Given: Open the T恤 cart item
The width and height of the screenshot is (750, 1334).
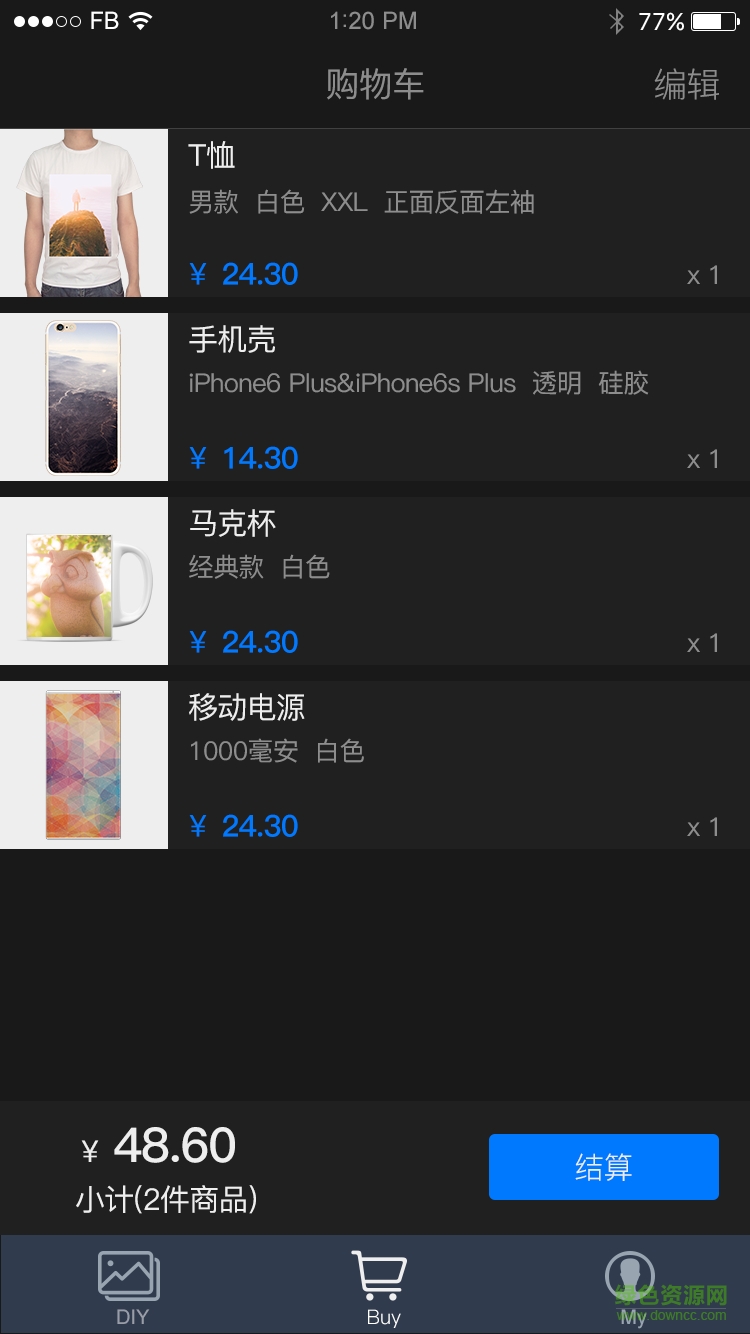Looking at the screenshot, I should coord(374,213).
